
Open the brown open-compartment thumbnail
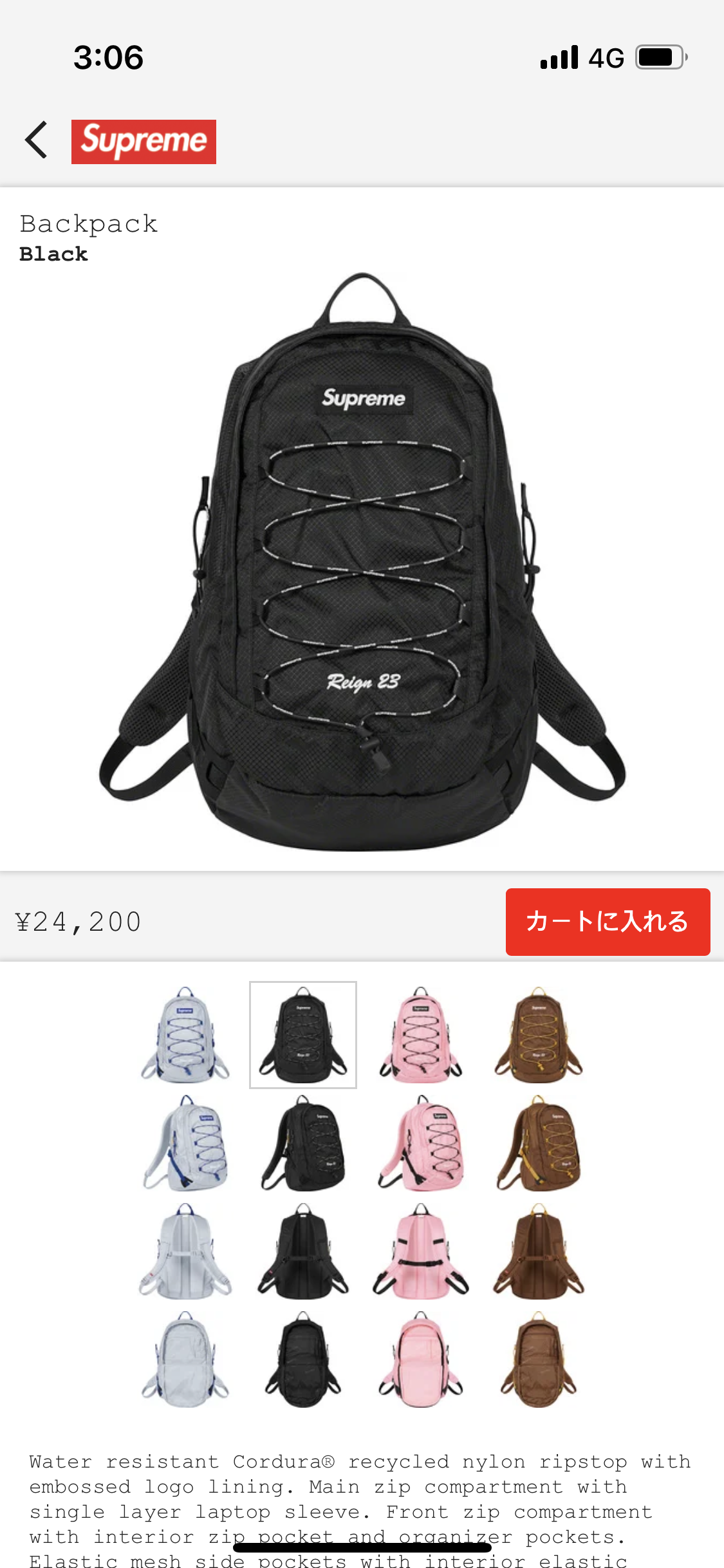click(539, 1359)
